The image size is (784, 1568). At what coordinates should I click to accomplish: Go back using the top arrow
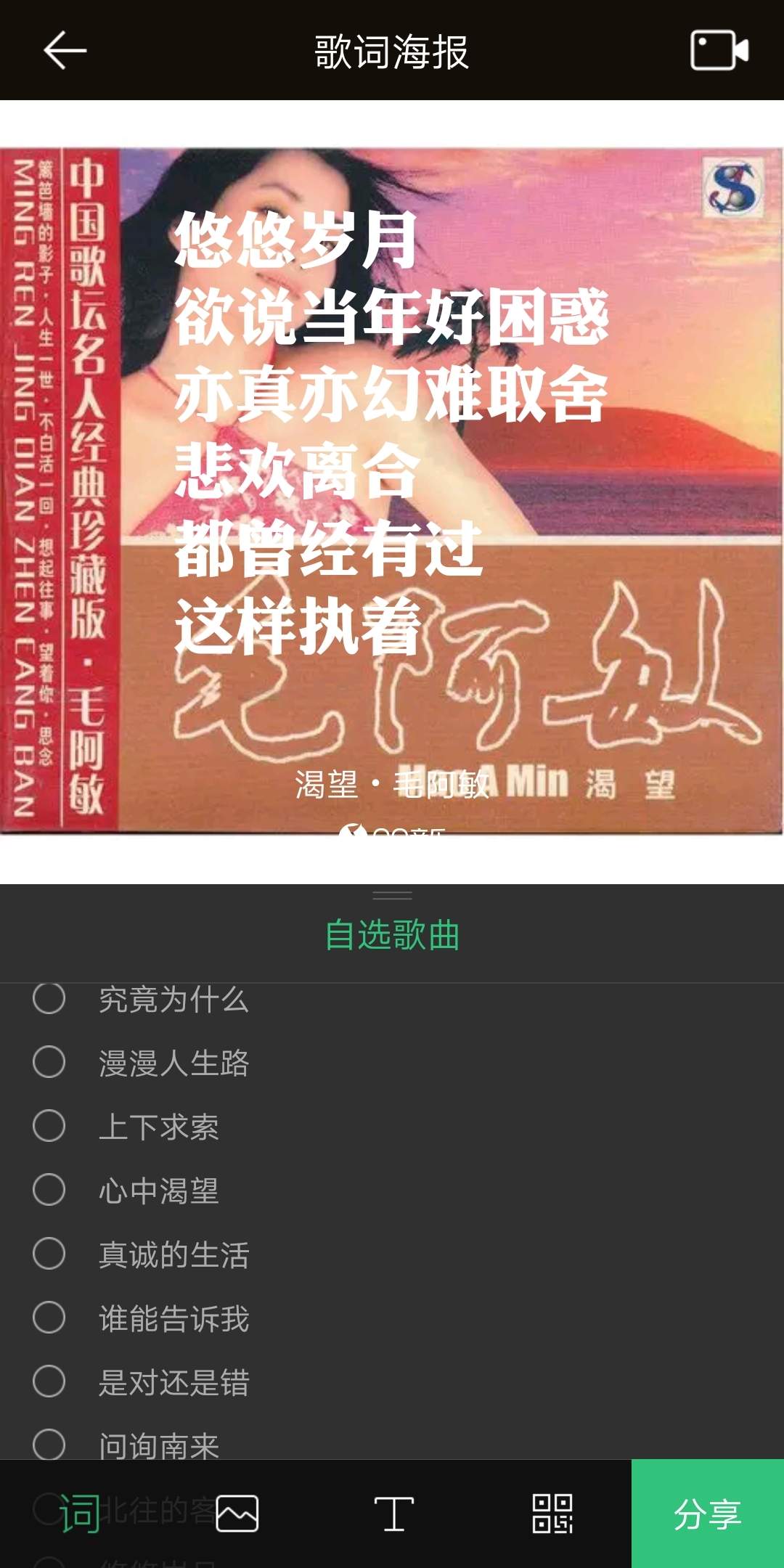click(x=65, y=50)
